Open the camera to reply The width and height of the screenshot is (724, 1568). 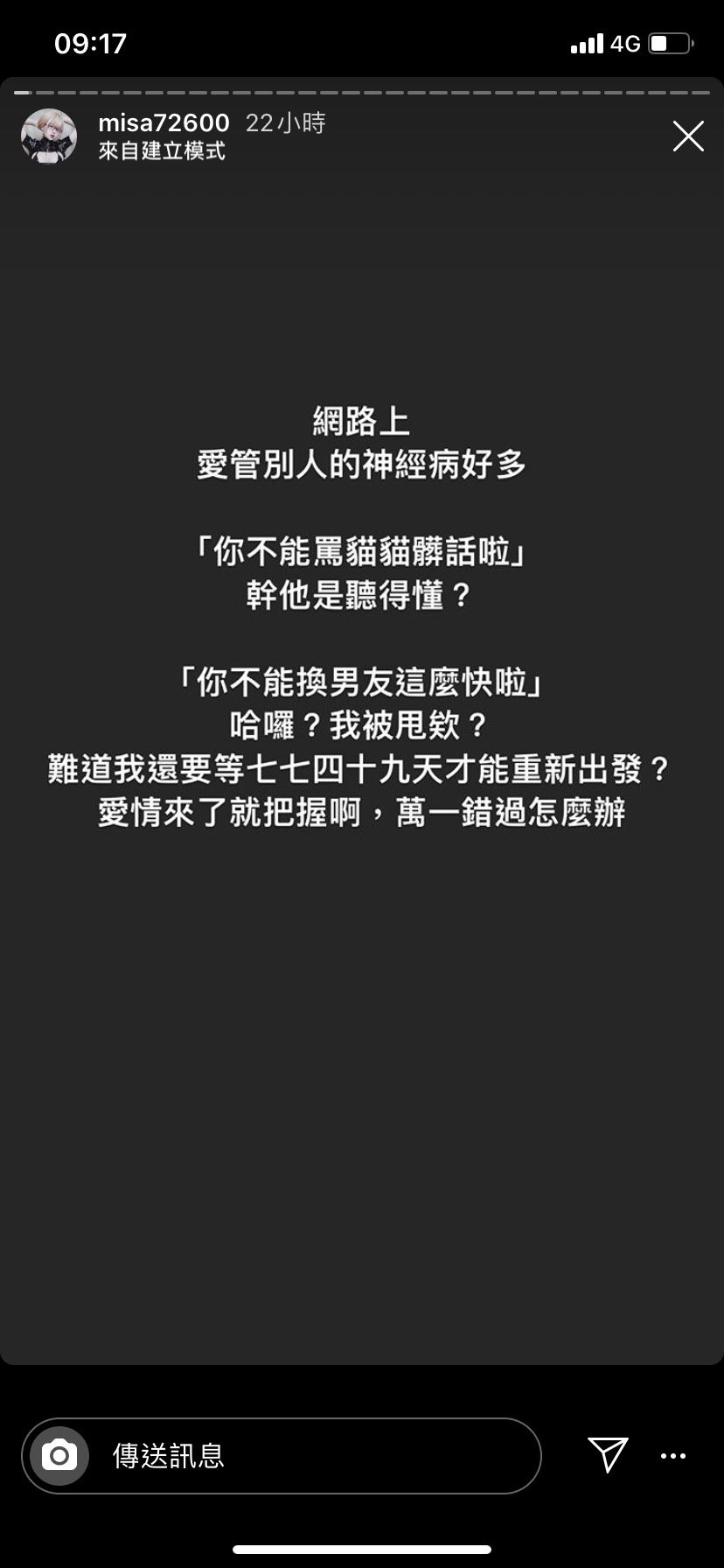59,1455
